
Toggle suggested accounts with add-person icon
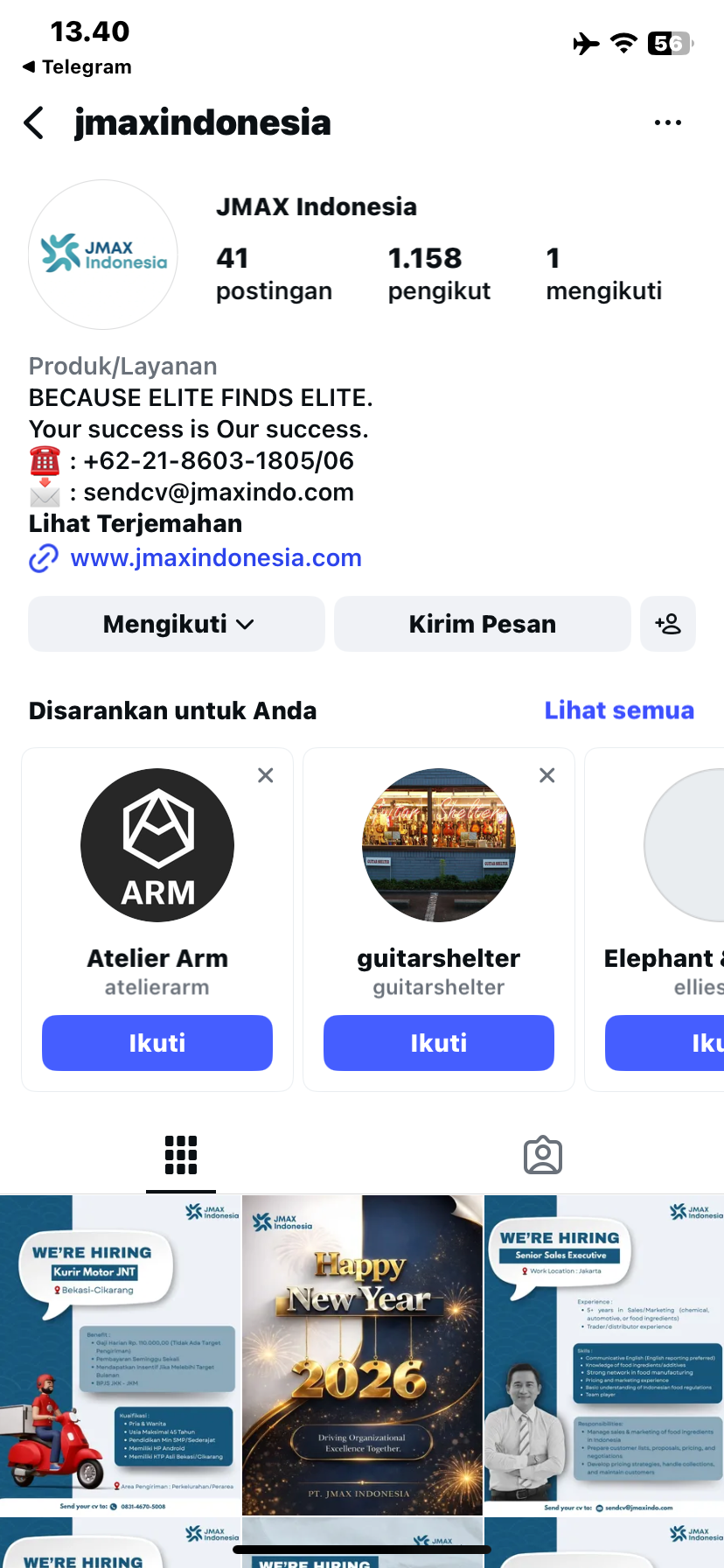pos(668,624)
